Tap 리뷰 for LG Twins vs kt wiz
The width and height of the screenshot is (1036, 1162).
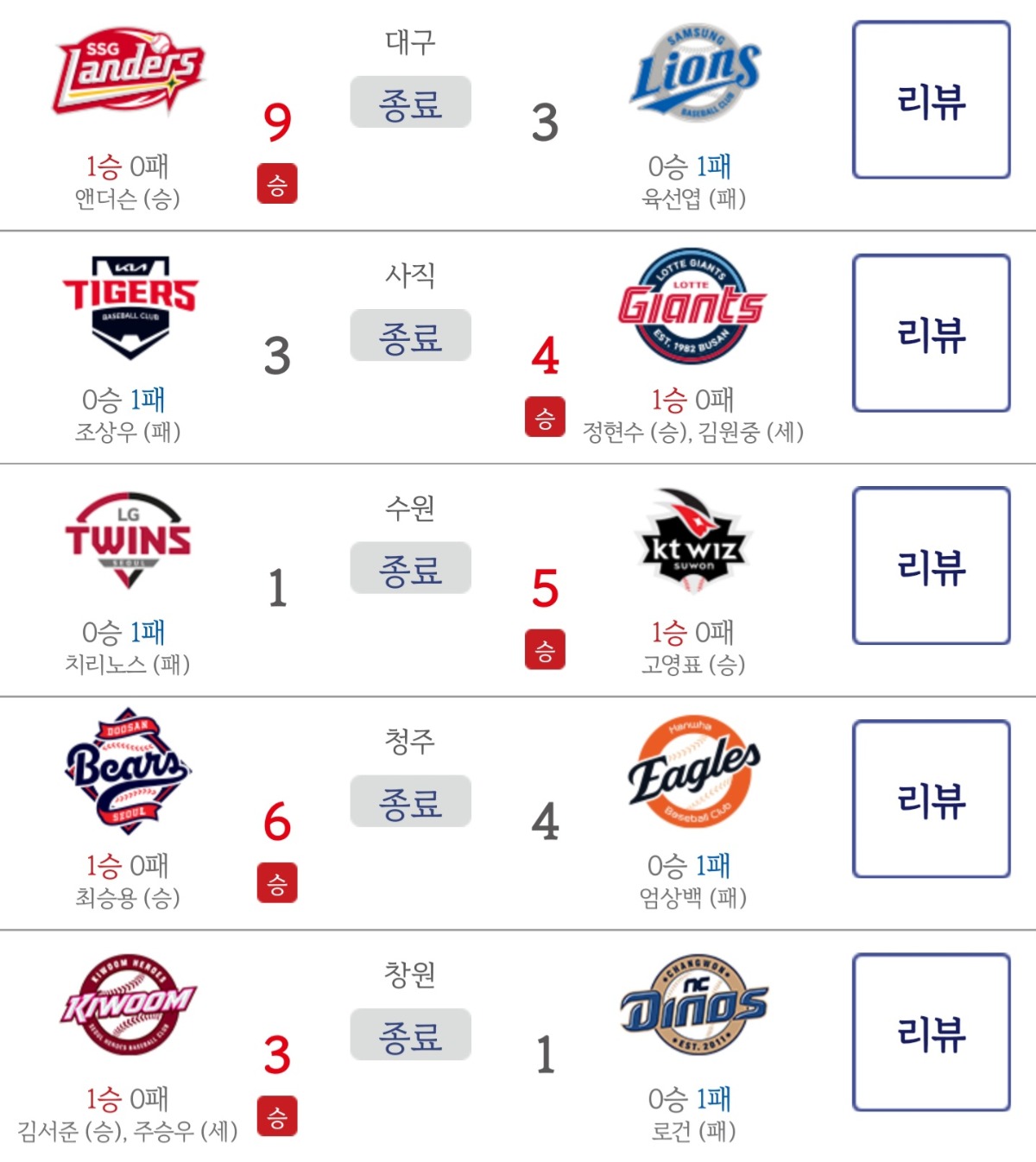[931, 565]
